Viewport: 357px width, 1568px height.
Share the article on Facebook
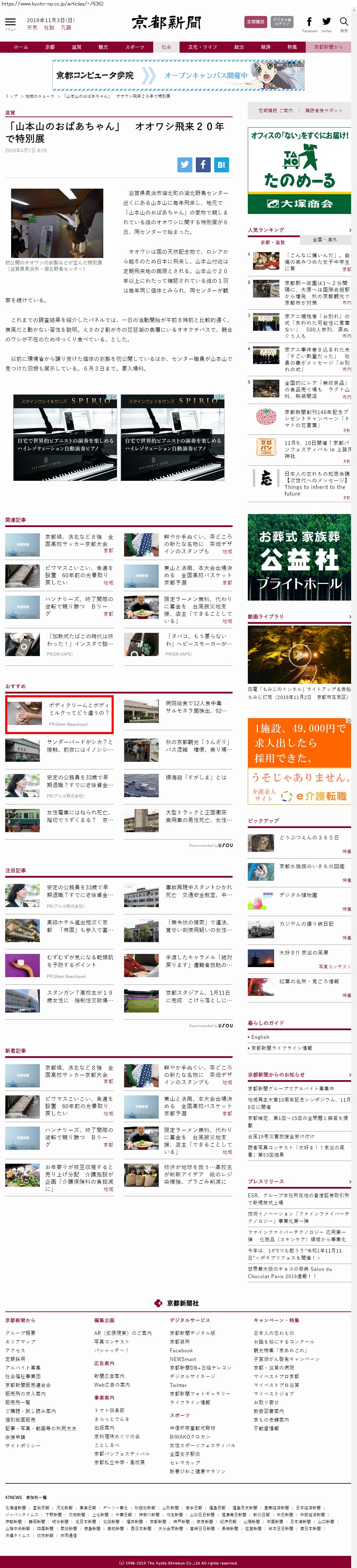[202, 164]
